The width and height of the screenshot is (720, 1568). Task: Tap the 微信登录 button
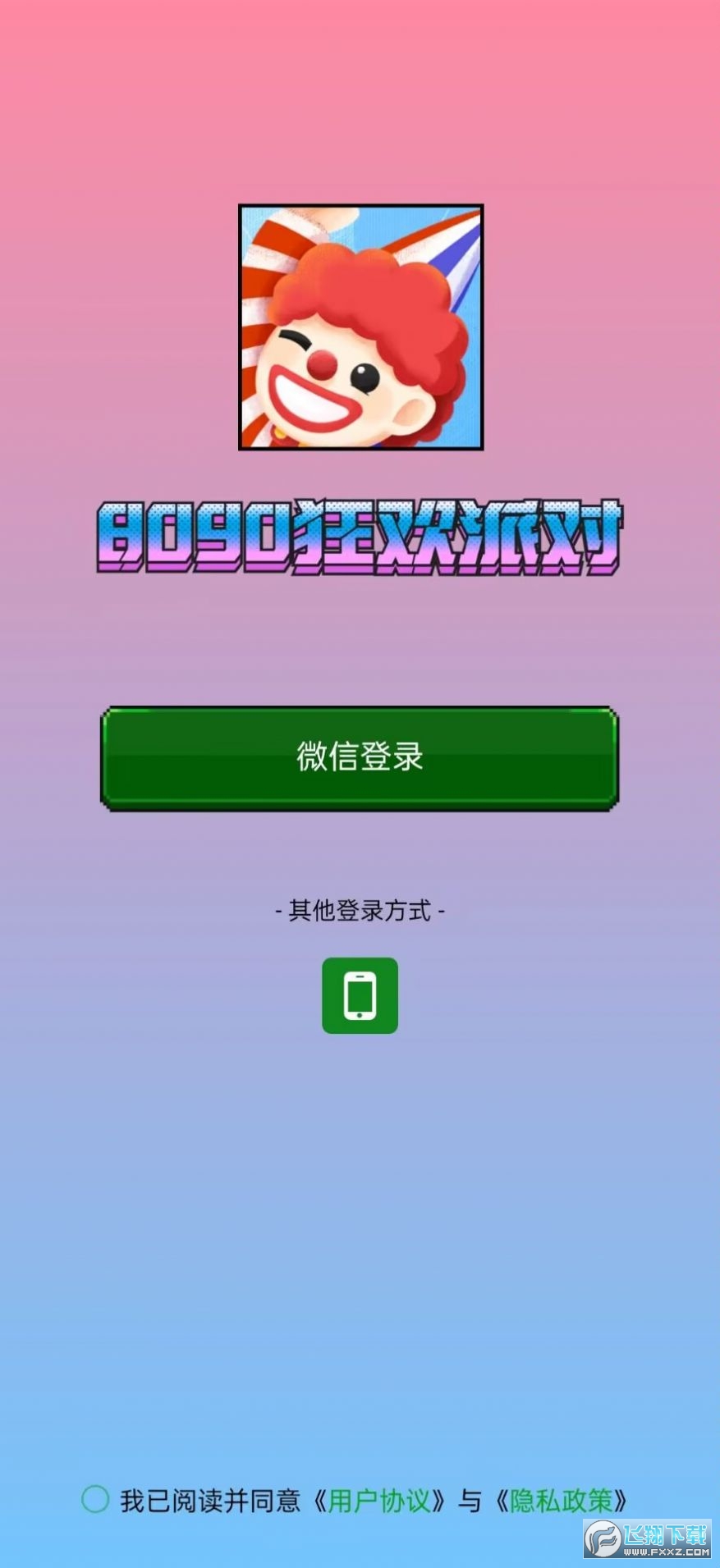point(360,757)
